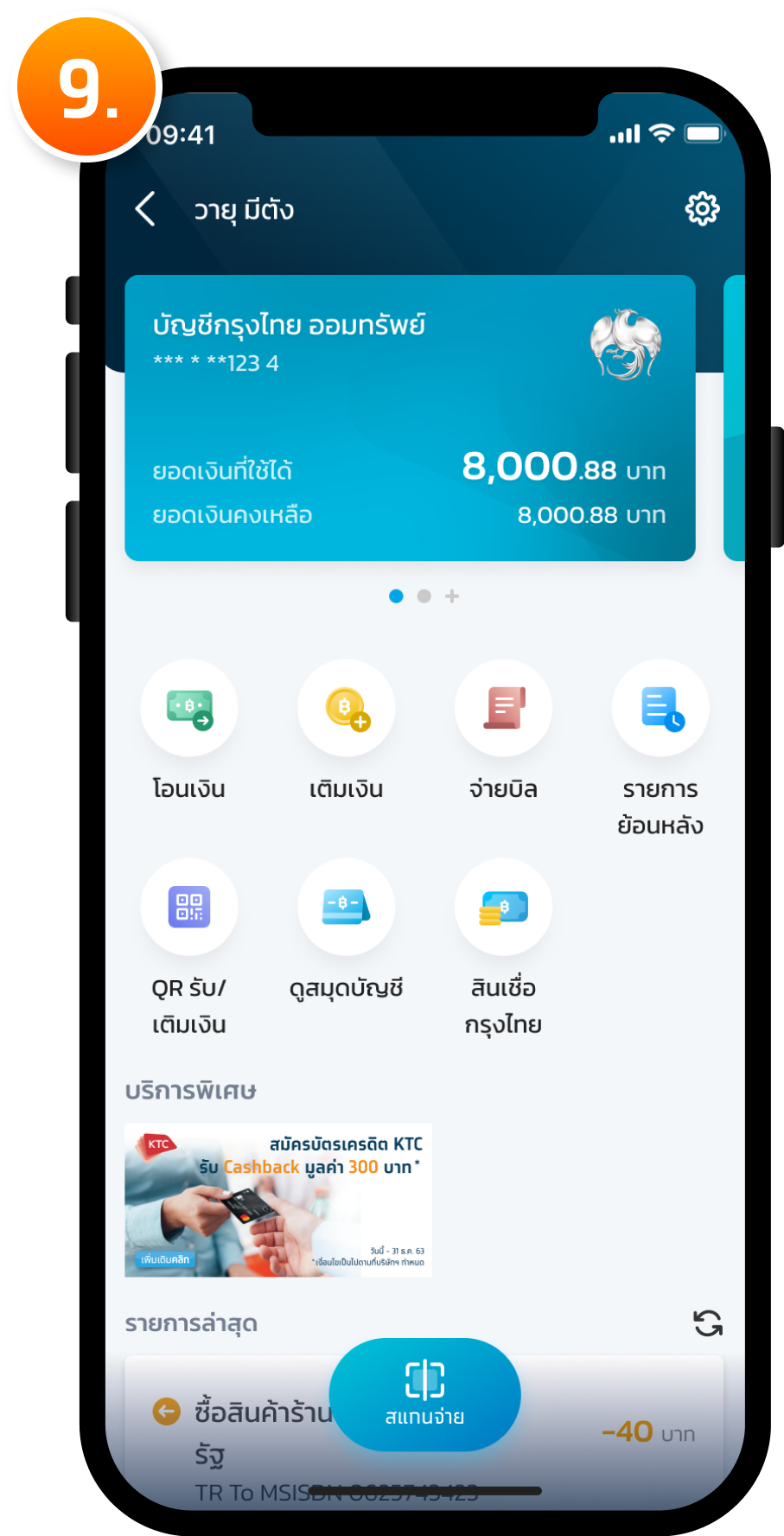View รายการย้อนหลัง transaction history

click(660, 709)
